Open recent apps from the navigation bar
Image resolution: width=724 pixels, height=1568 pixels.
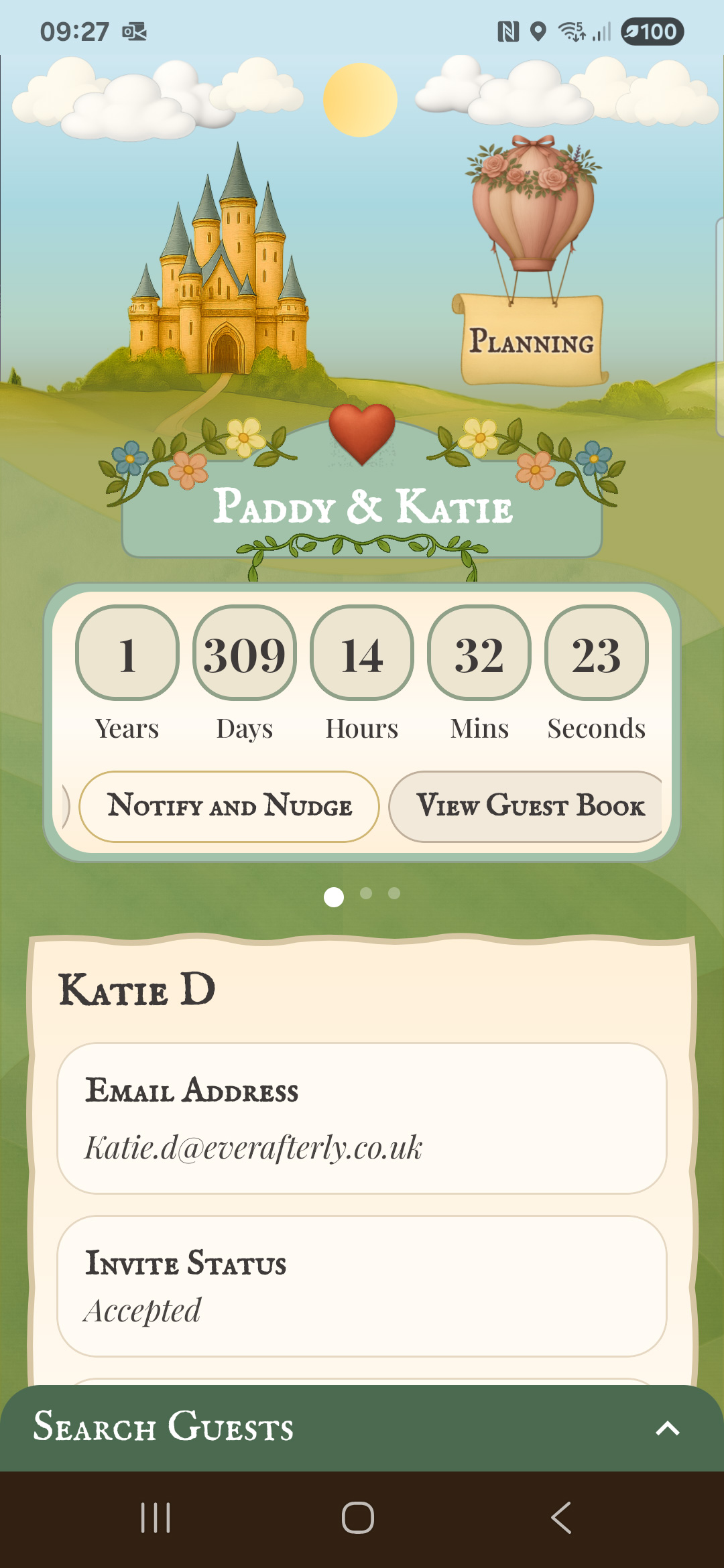click(x=156, y=1518)
